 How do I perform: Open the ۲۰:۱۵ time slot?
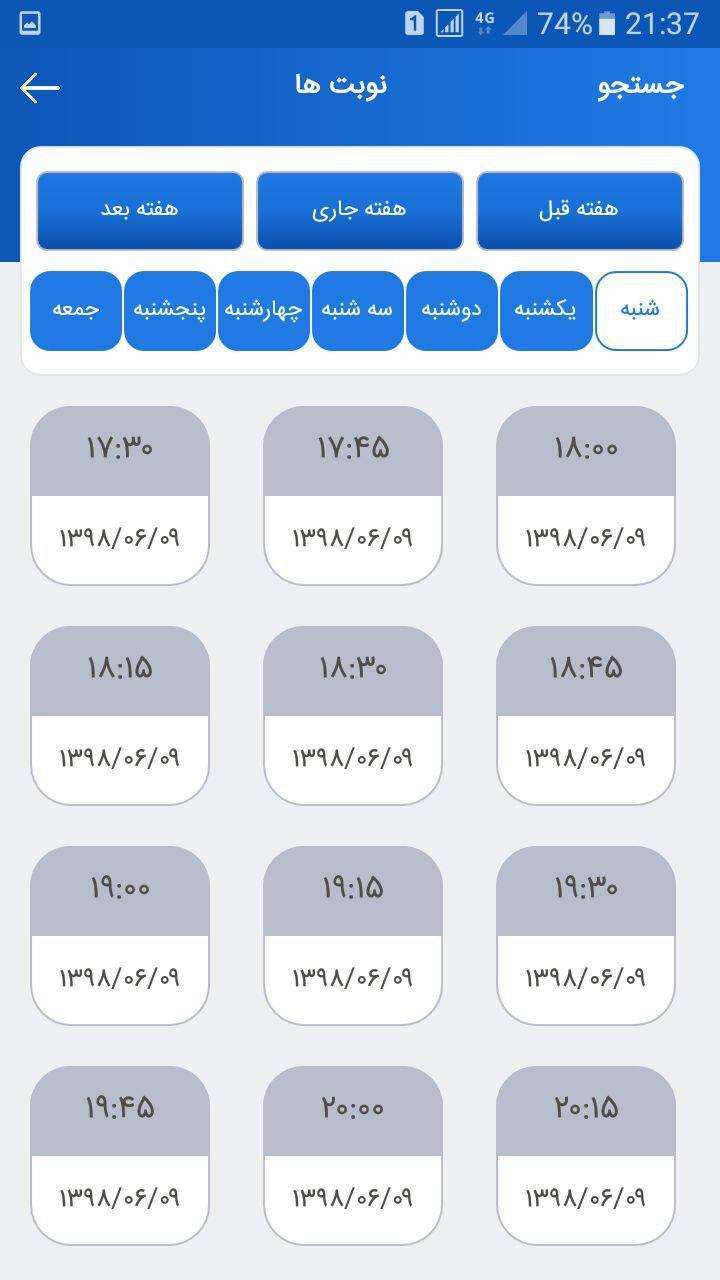(586, 1155)
